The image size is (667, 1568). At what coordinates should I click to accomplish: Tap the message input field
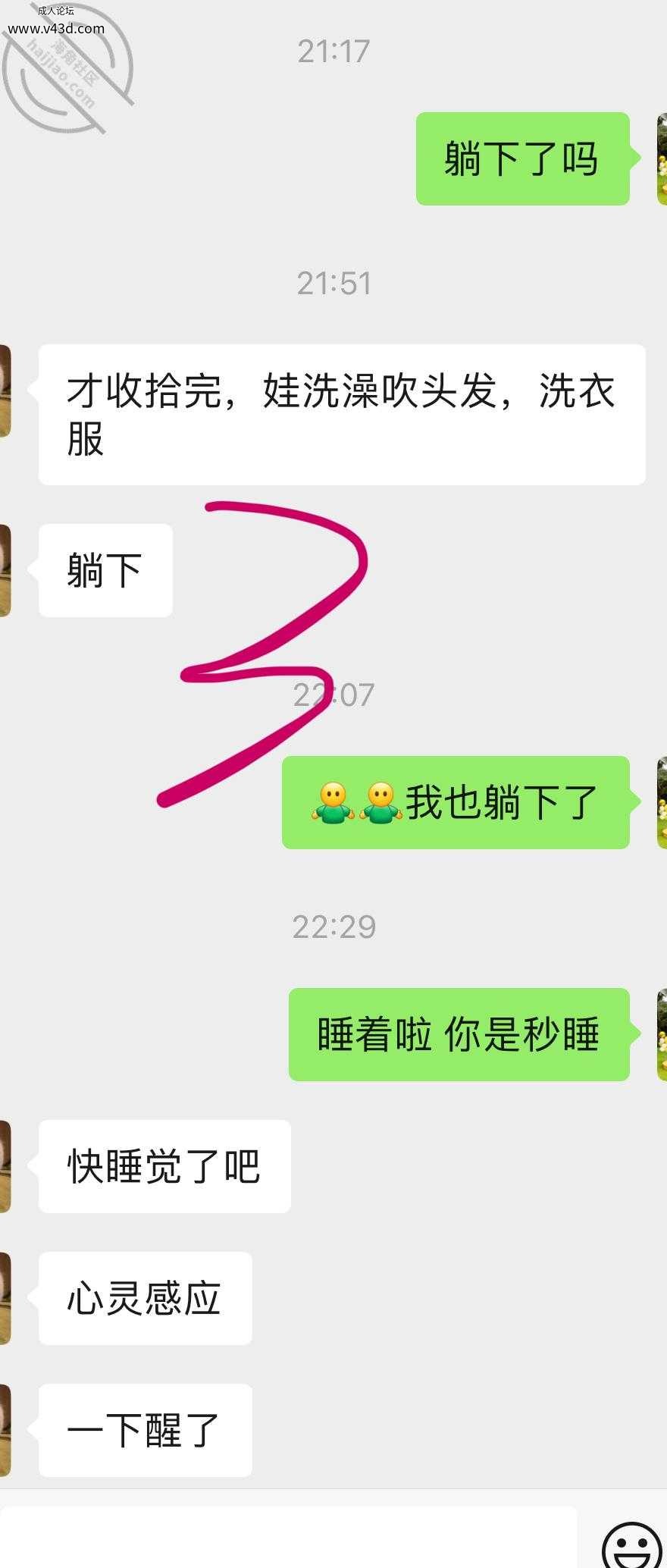click(x=288, y=1539)
